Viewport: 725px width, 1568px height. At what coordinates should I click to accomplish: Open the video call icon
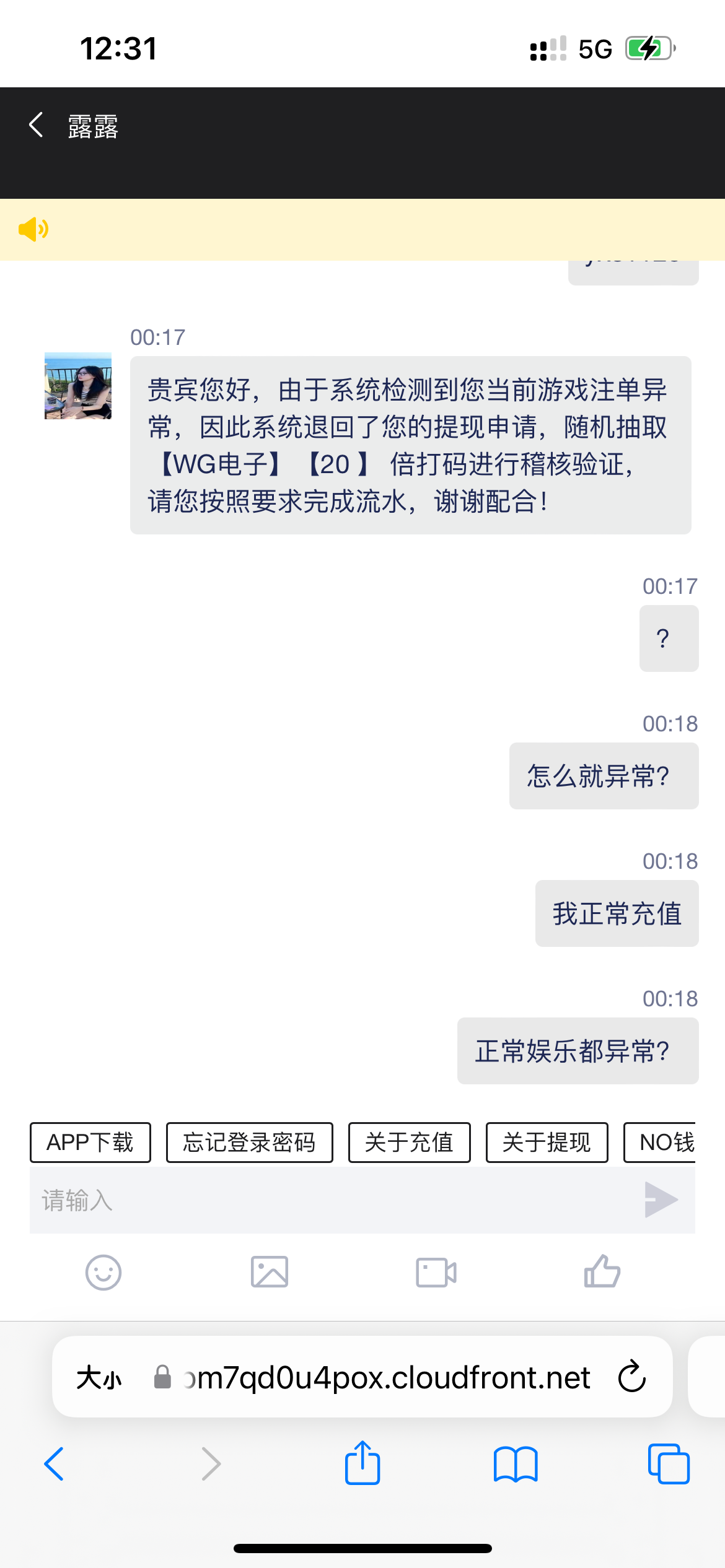(436, 1273)
